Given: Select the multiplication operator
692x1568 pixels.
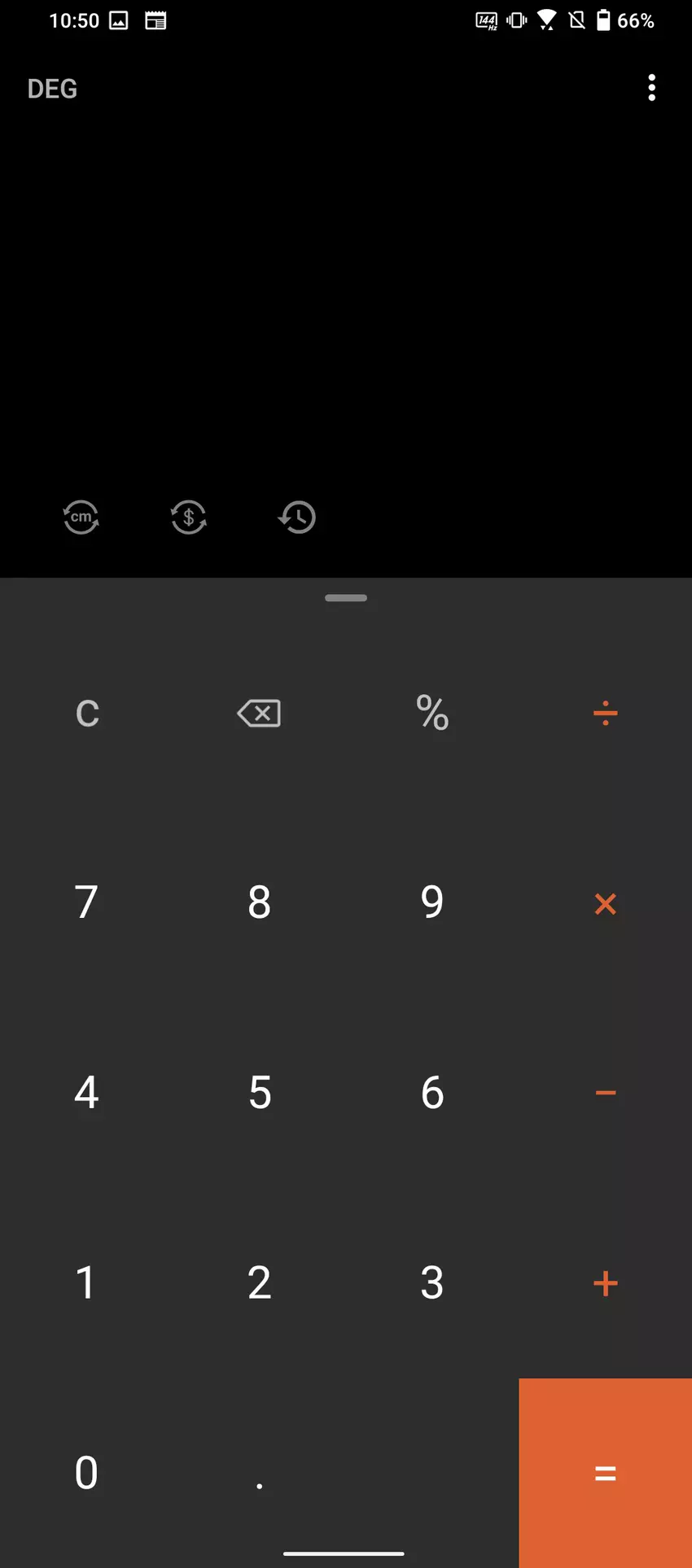Looking at the screenshot, I should 605,903.
